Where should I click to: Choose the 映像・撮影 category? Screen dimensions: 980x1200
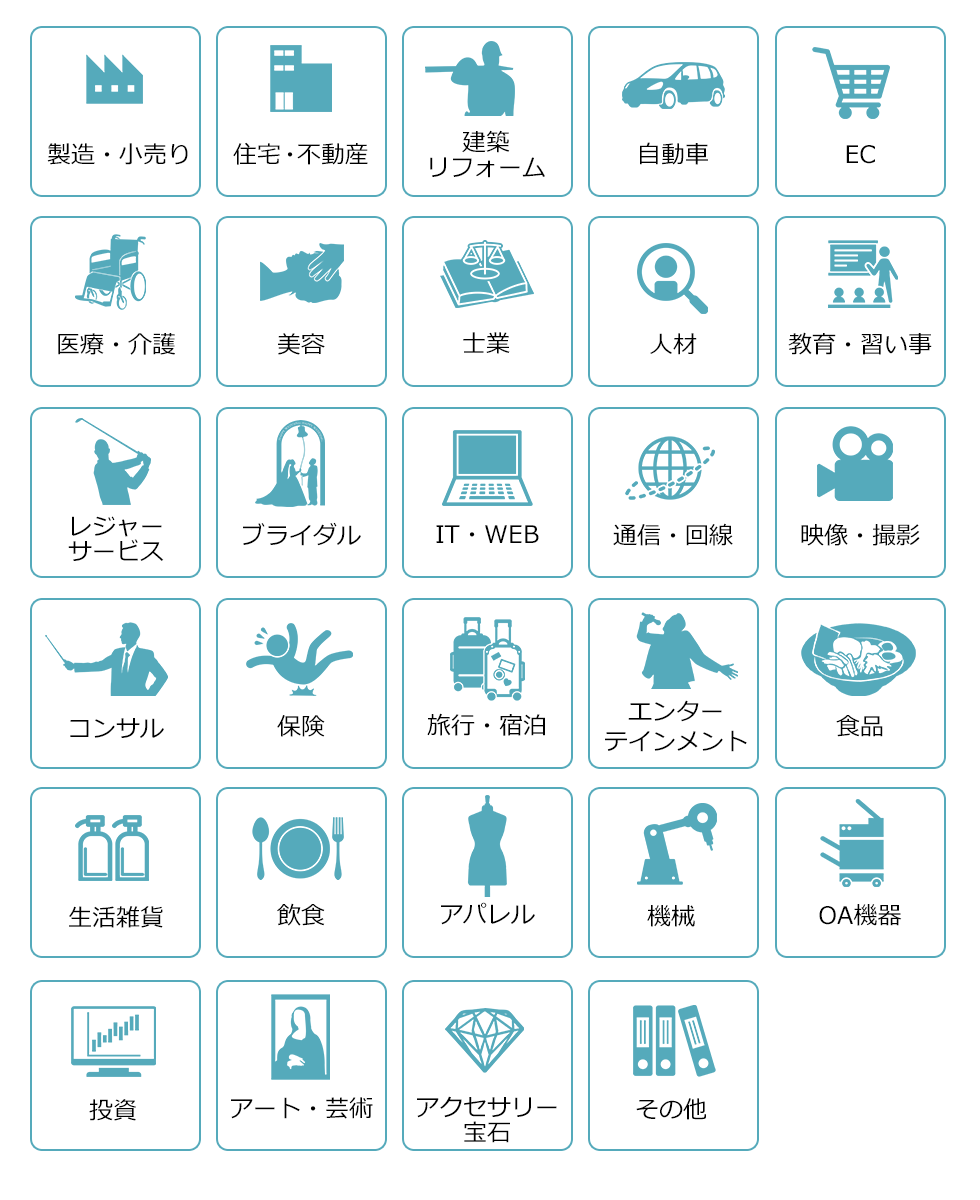pos(860,493)
